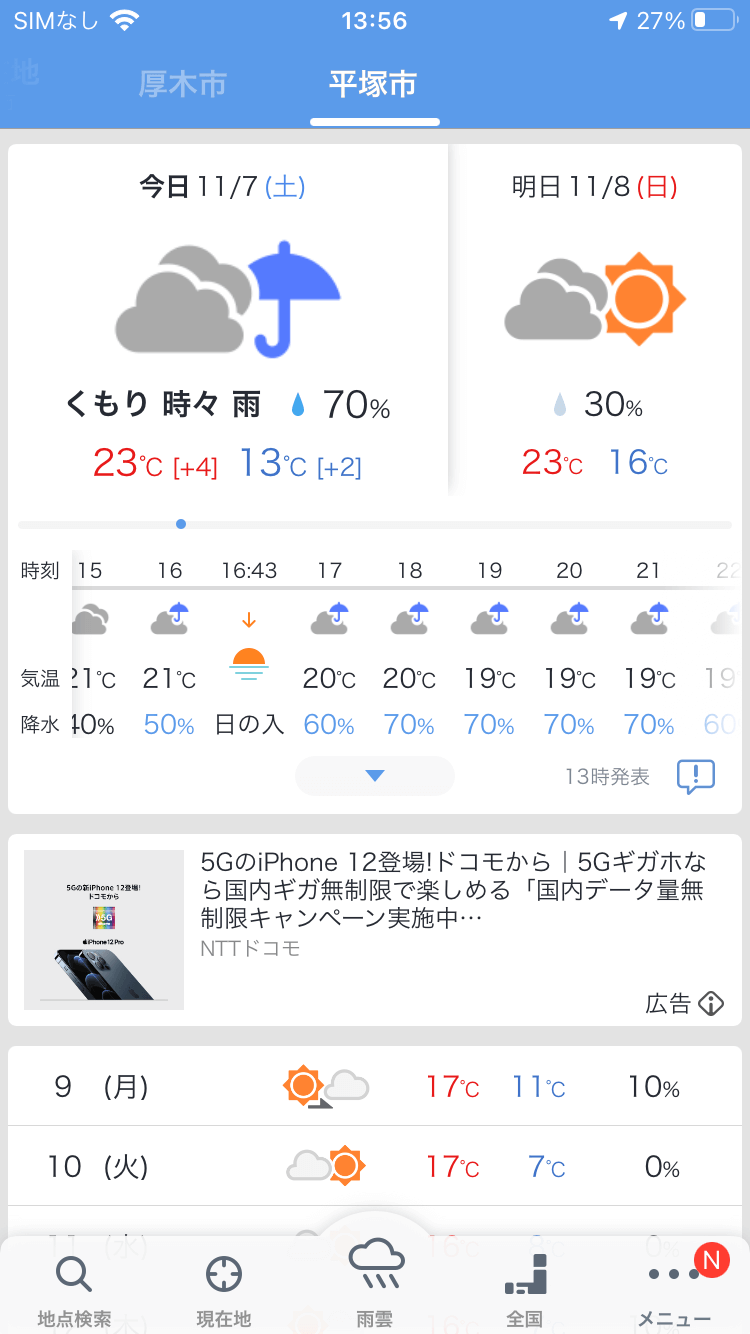
Task: Open today's 11/7 forecast card
Action: click(x=228, y=320)
